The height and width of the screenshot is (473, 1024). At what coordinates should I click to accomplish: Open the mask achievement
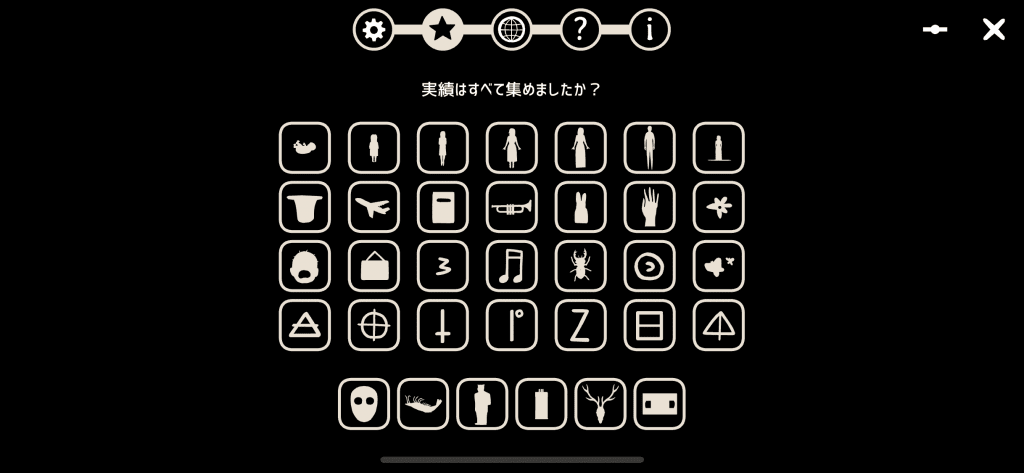[364, 404]
